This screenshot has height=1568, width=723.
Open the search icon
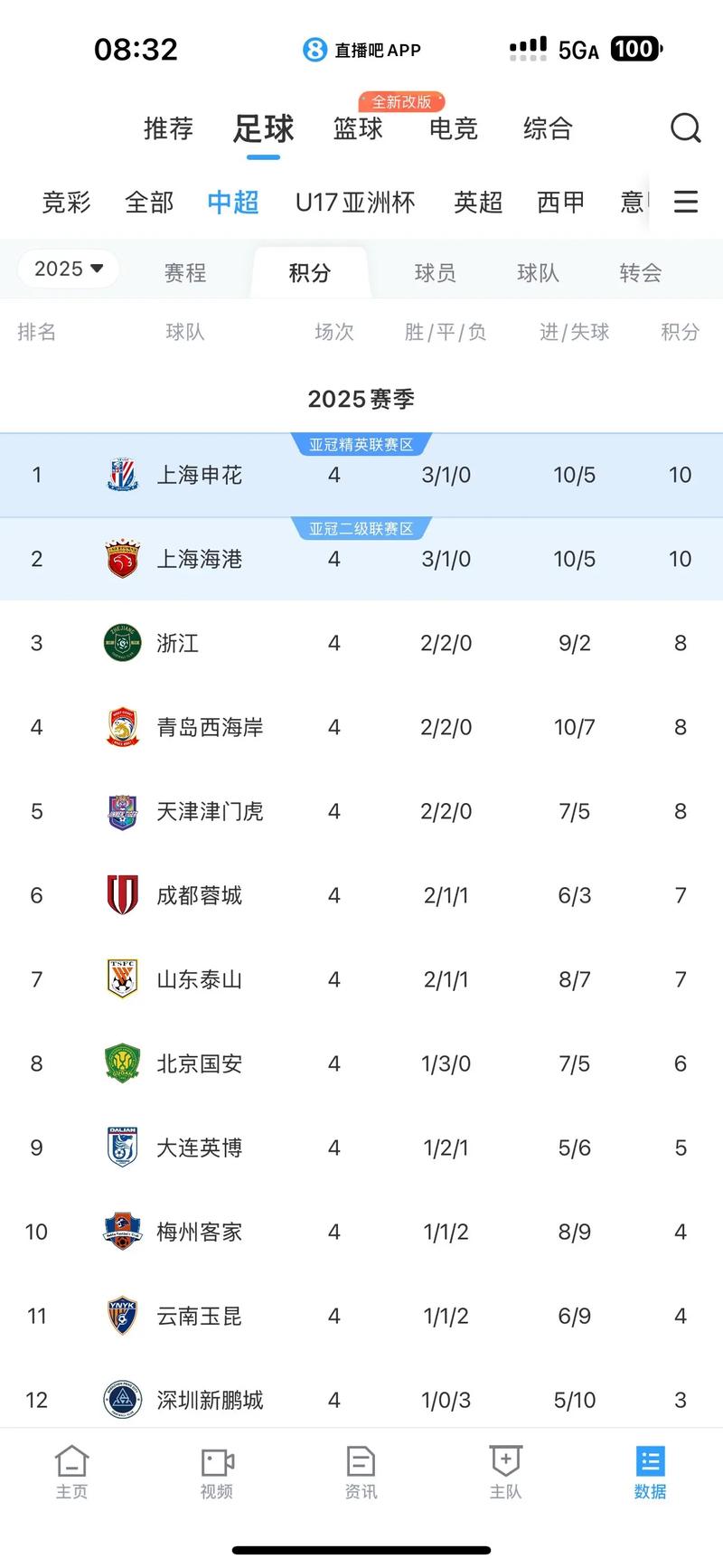[686, 128]
